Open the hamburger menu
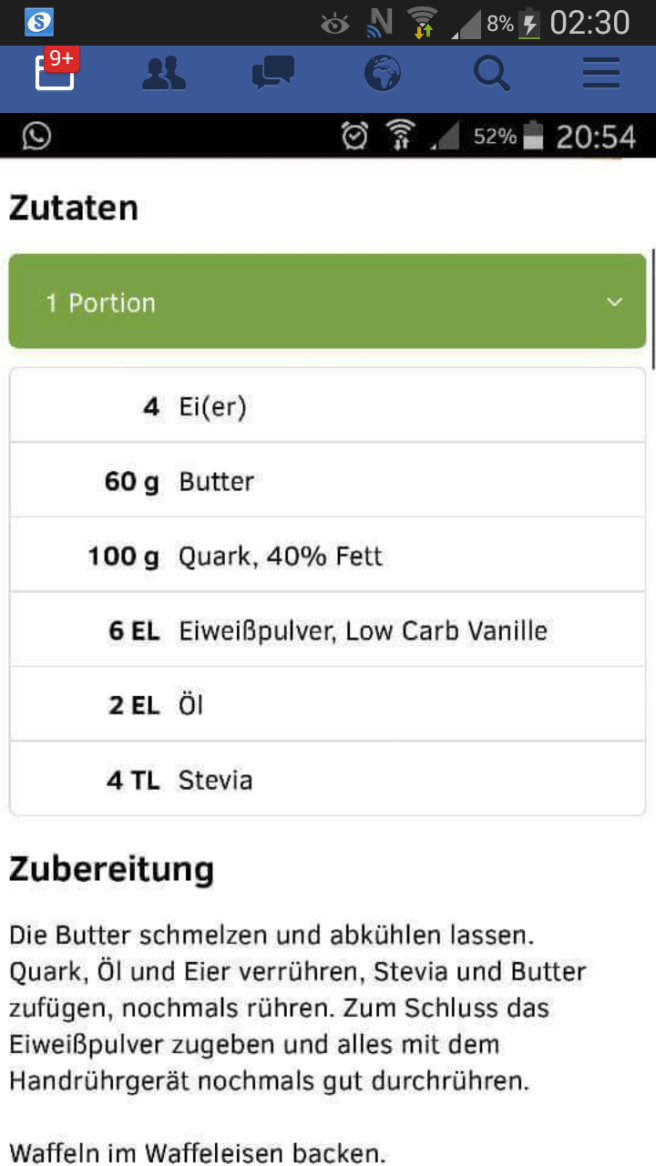 coord(601,75)
